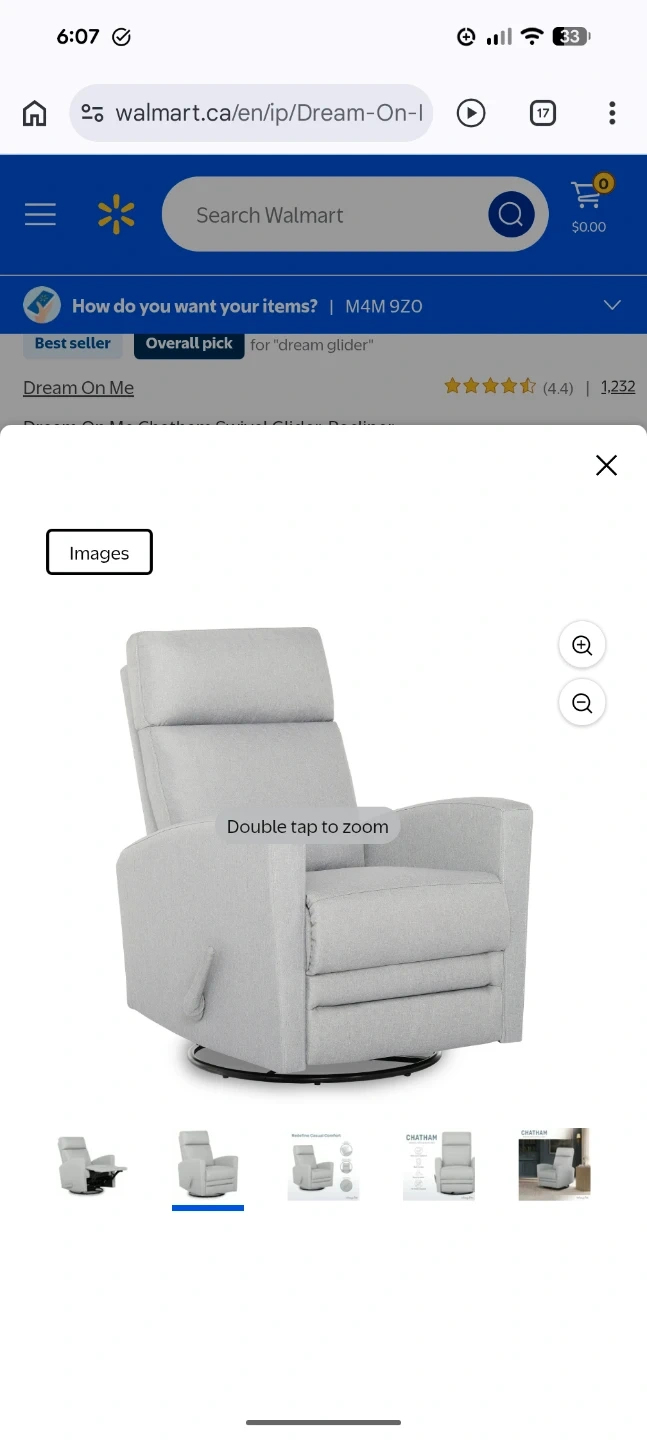The width and height of the screenshot is (647, 1440).
Task: View the Chatham room scene thumbnail
Action: click(x=554, y=1165)
